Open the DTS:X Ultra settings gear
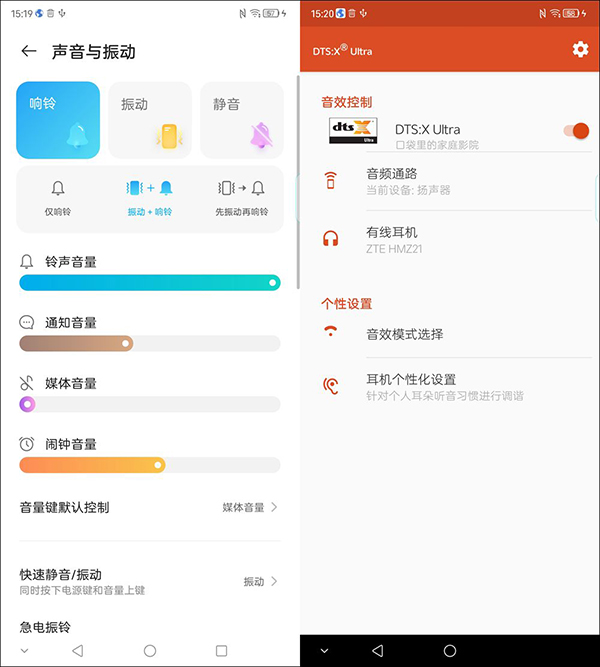This screenshot has height=667, width=600. coord(580,50)
